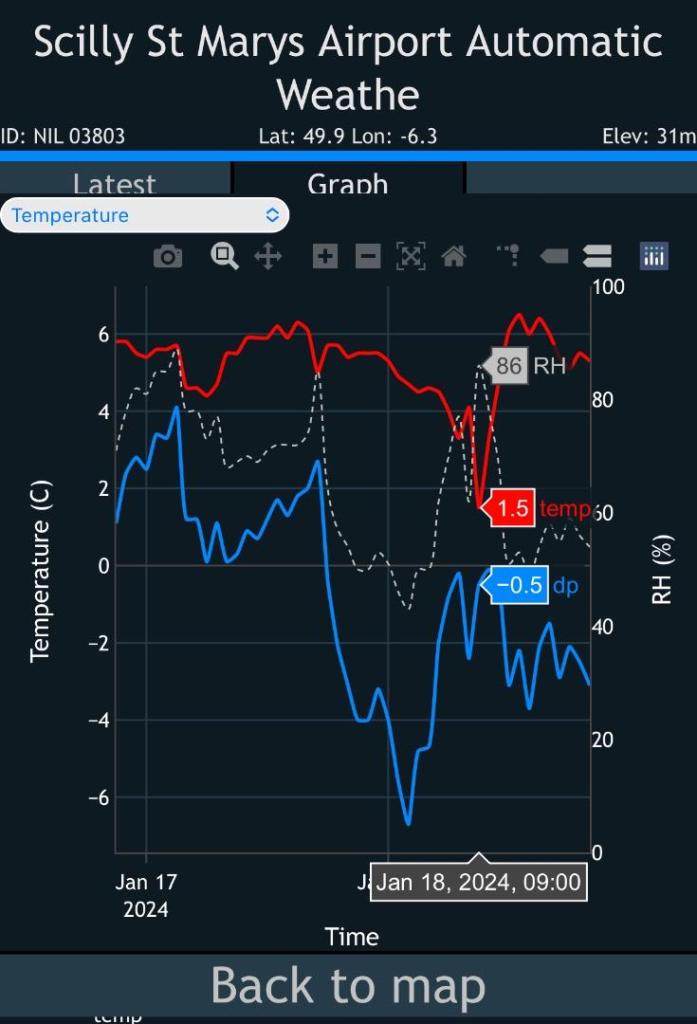697x1024 pixels.
Task: Show closest data on hover
Action: [553, 257]
